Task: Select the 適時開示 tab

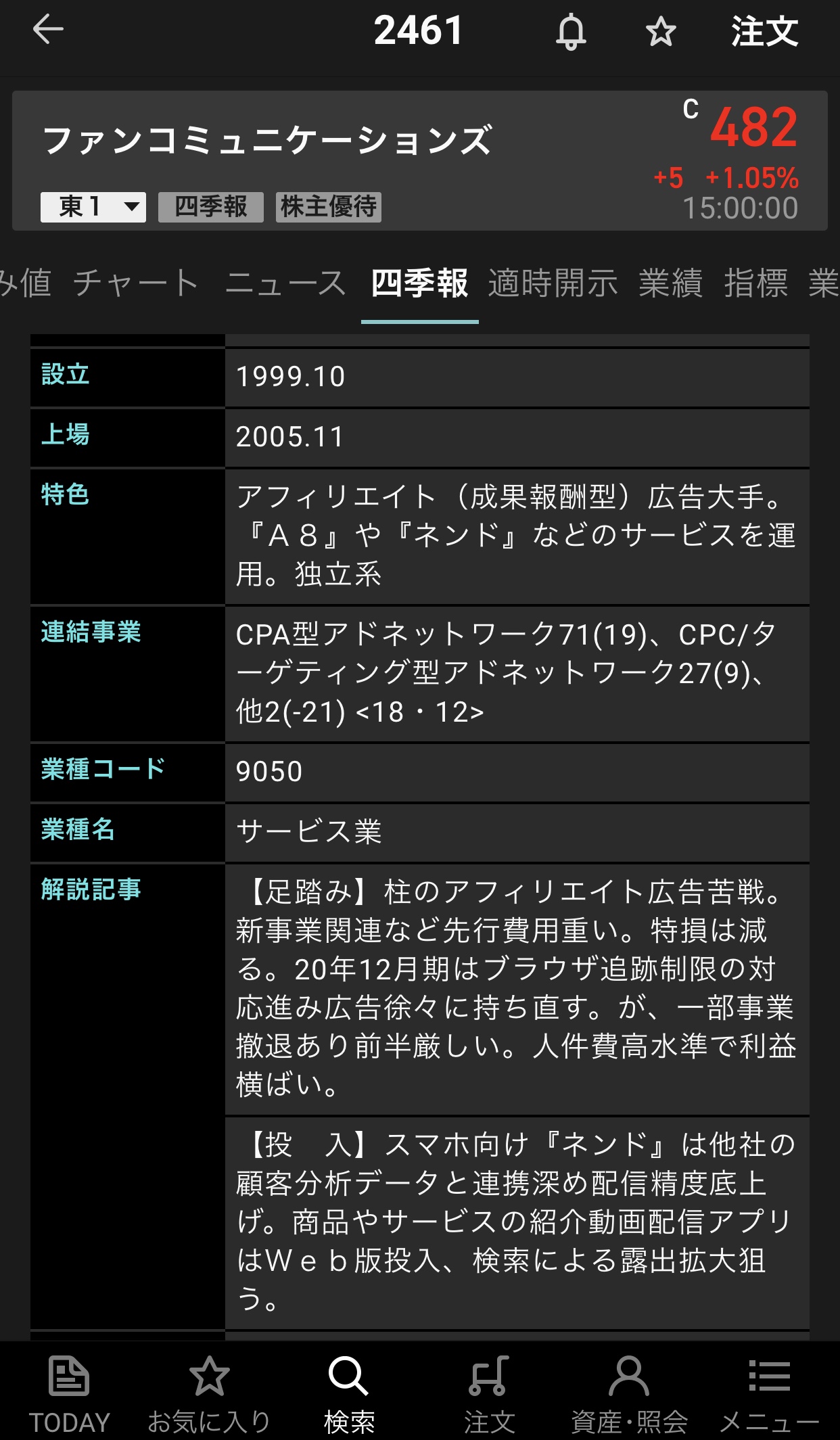Action: coord(553,283)
